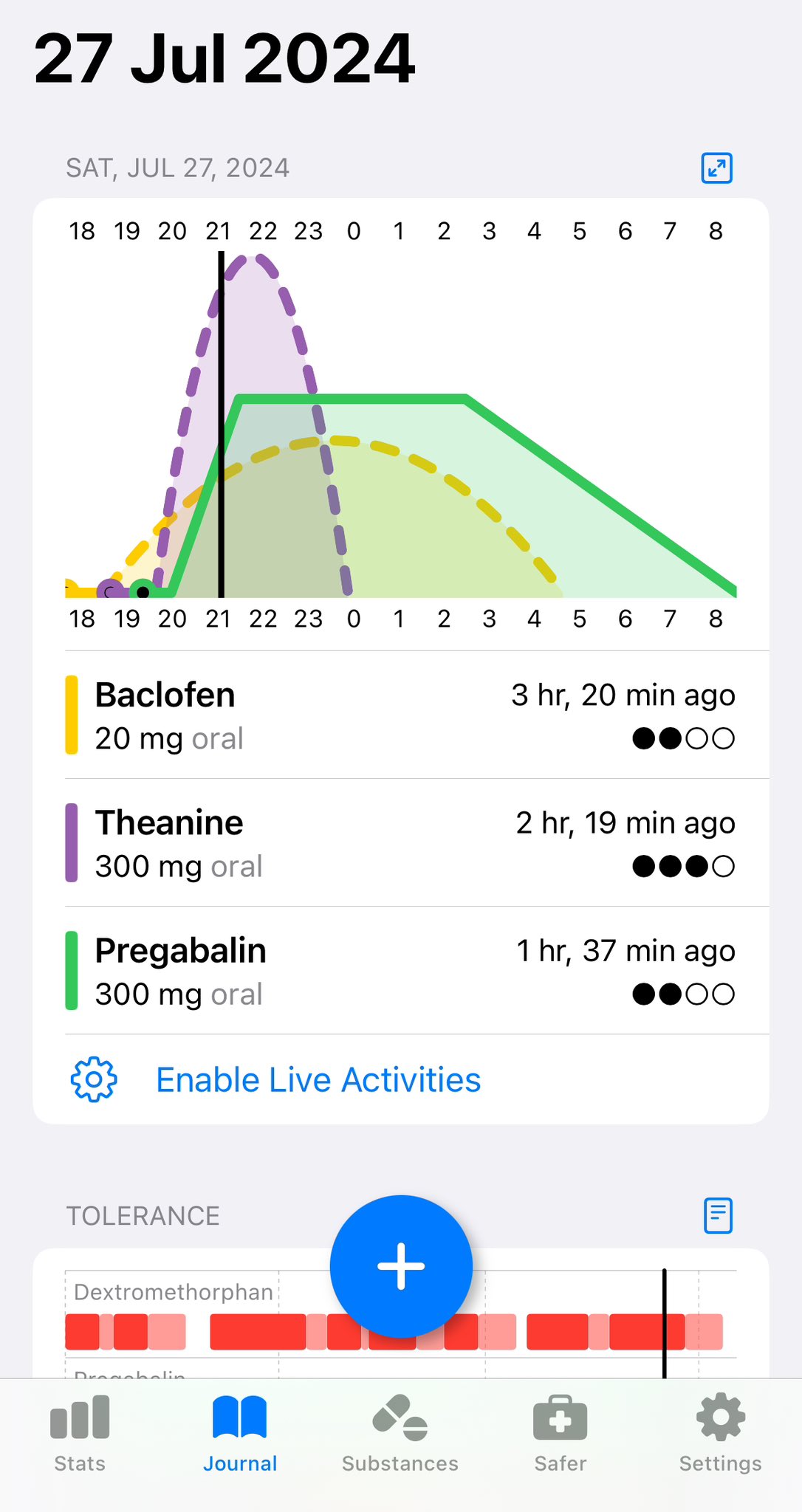Image resolution: width=802 pixels, height=1512 pixels.
Task: Add a new ingestion with plus button
Action: click(401, 1265)
